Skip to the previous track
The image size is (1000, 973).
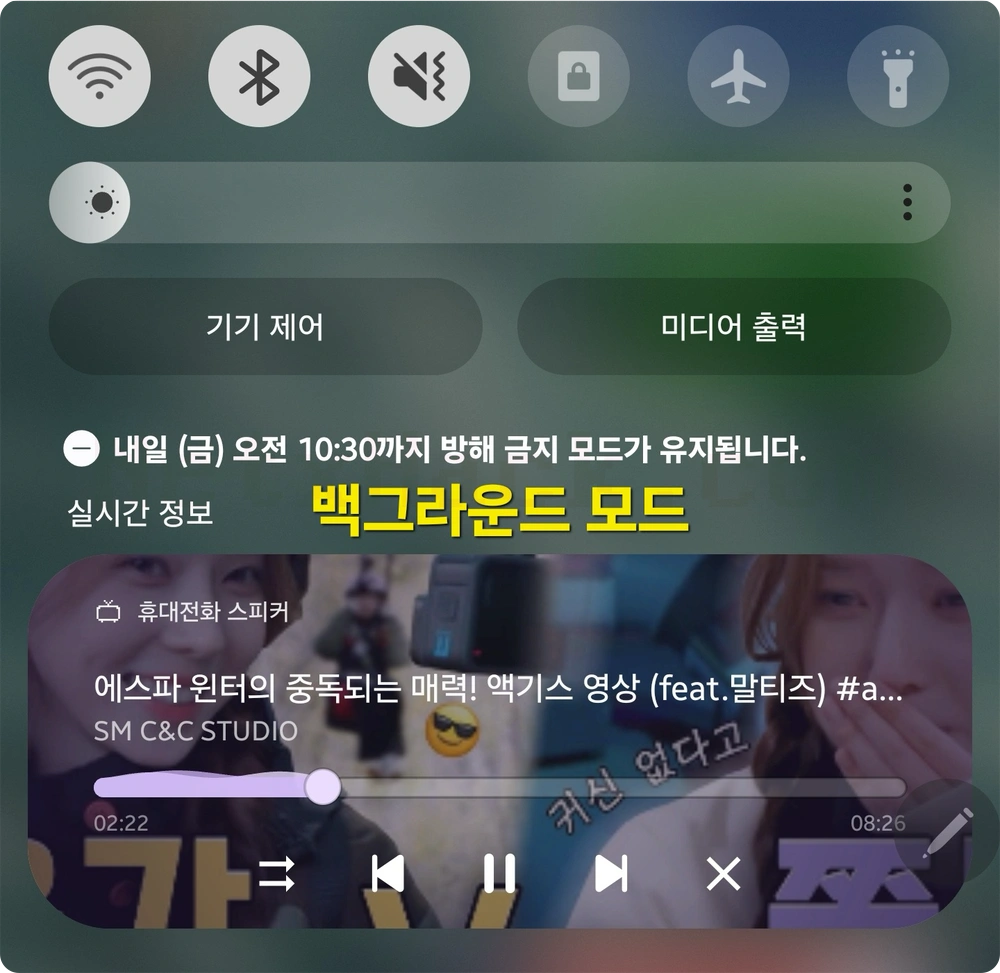pyautogui.click(x=388, y=875)
